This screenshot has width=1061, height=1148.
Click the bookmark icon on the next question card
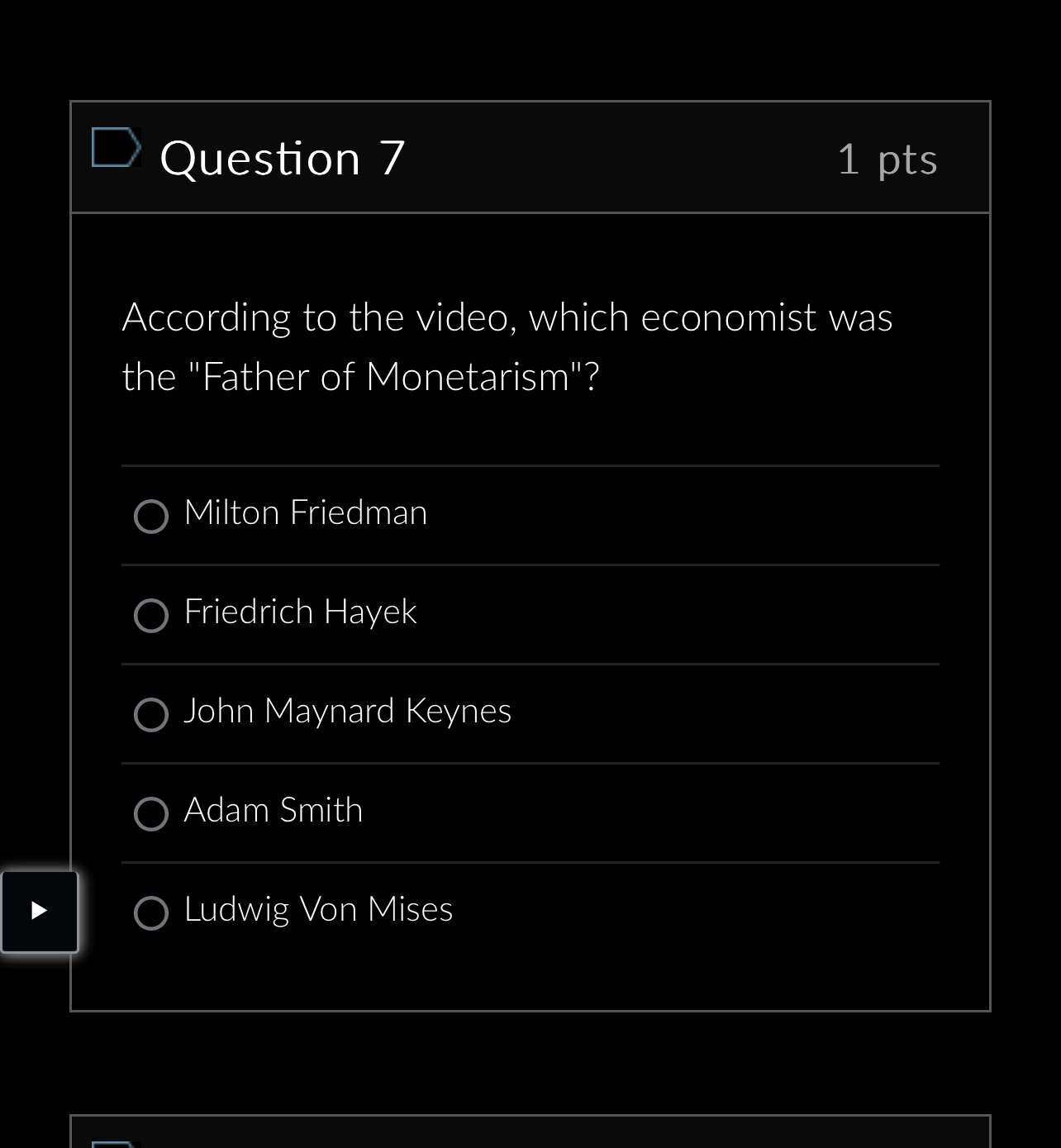point(117,1143)
